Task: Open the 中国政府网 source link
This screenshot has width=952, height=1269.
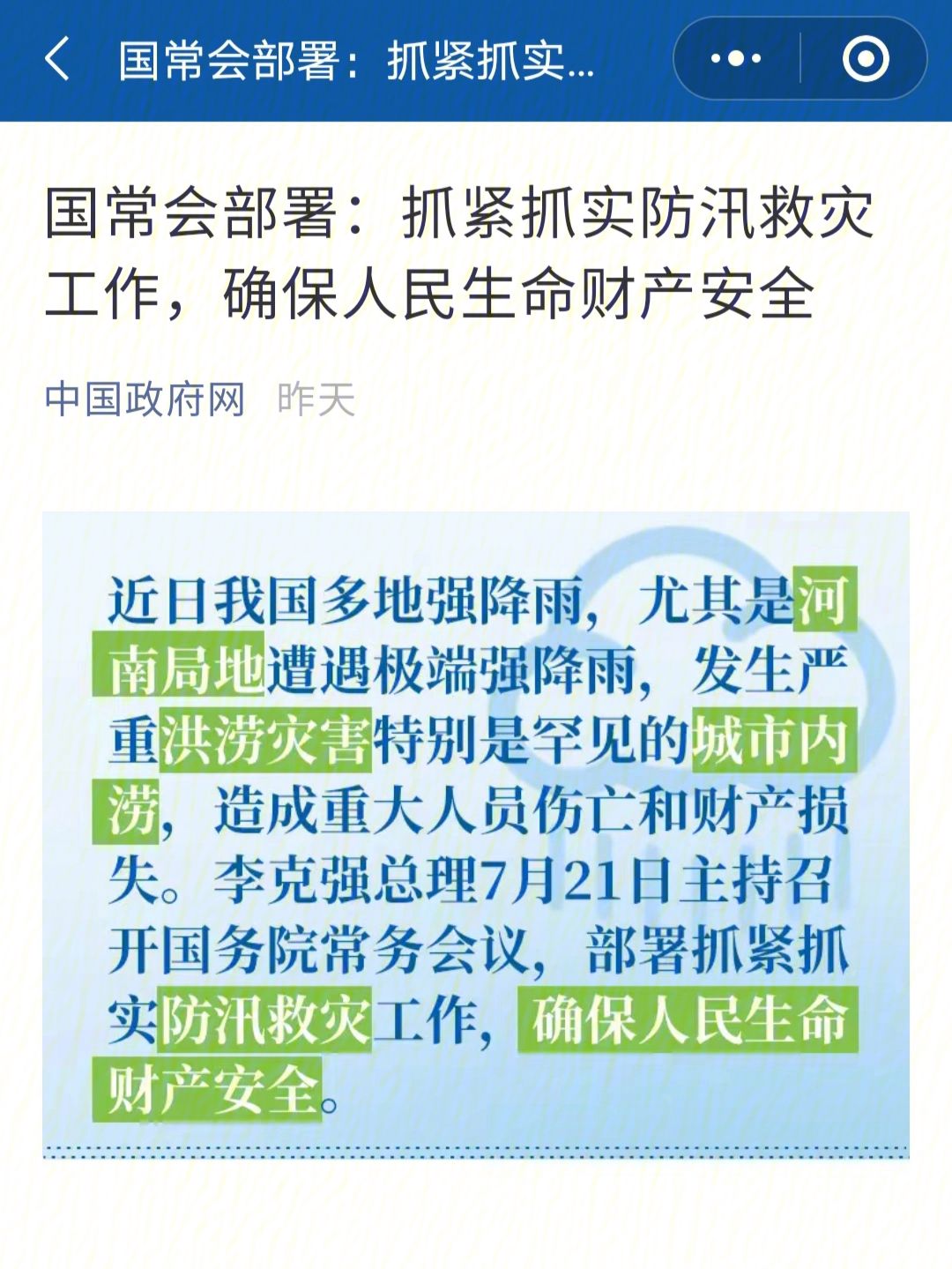Action: [x=145, y=399]
